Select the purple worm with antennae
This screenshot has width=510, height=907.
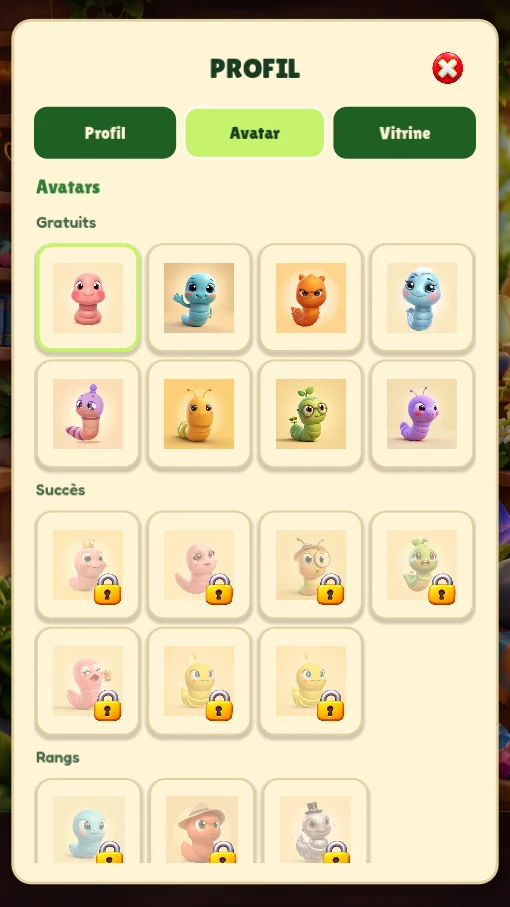click(422, 414)
